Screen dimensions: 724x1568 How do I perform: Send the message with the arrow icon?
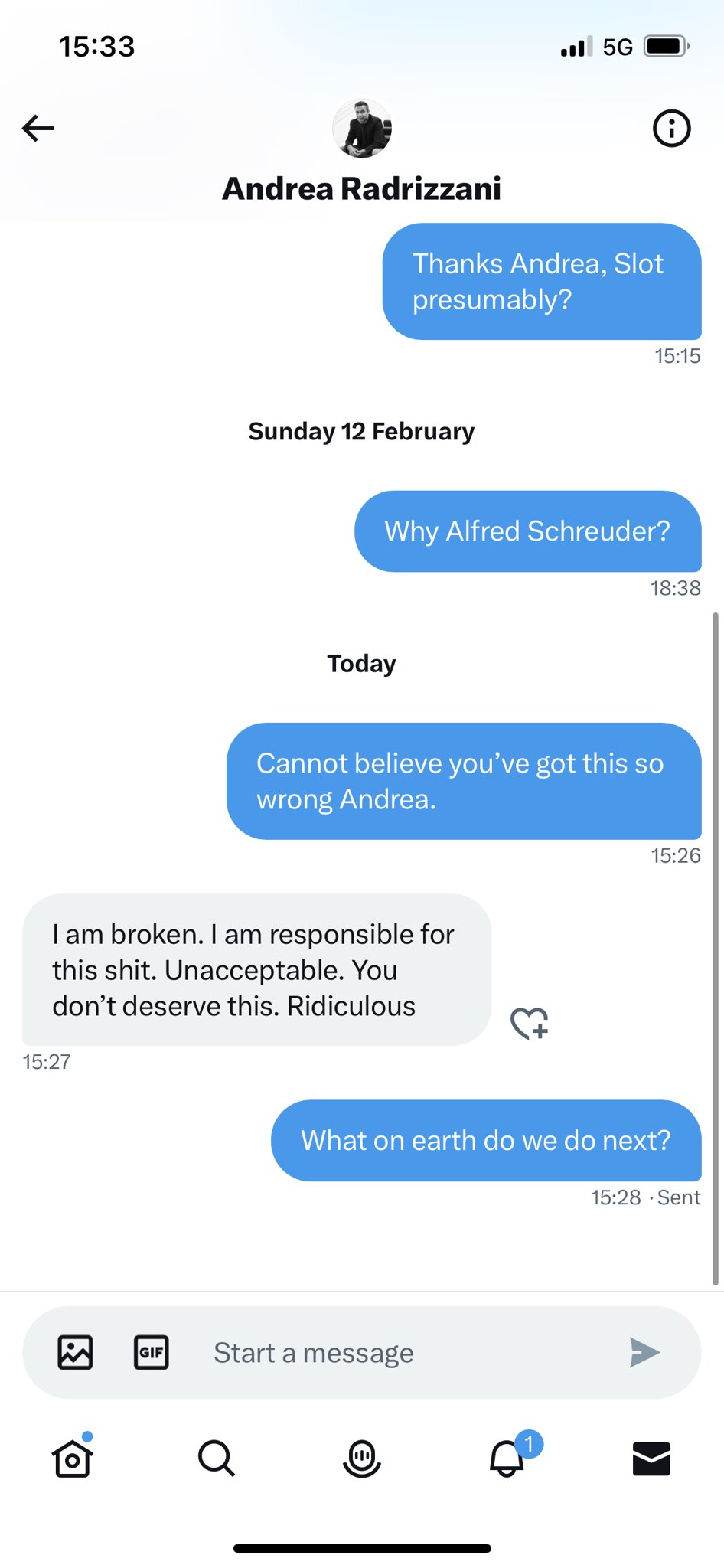point(644,1352)
